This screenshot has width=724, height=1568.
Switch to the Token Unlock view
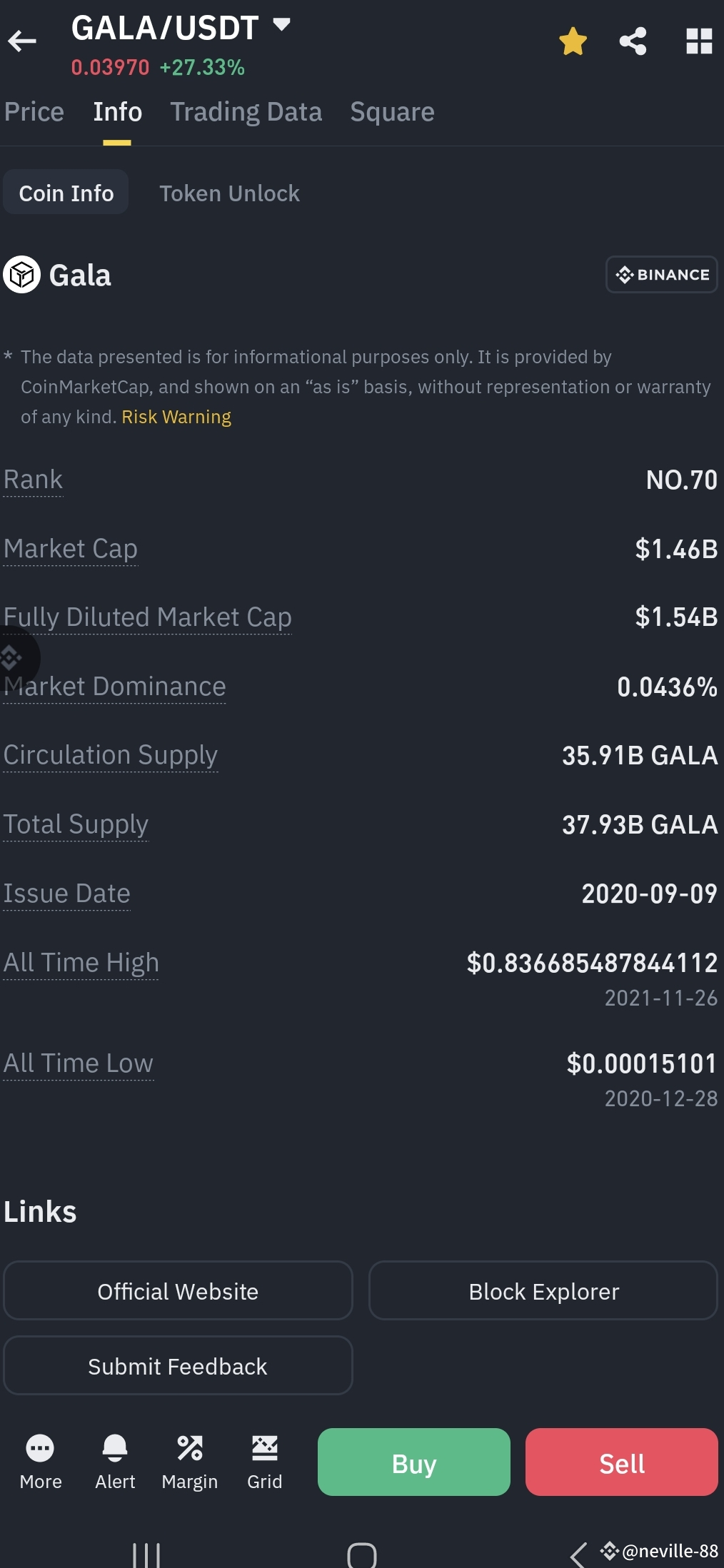tap(228, 192)
